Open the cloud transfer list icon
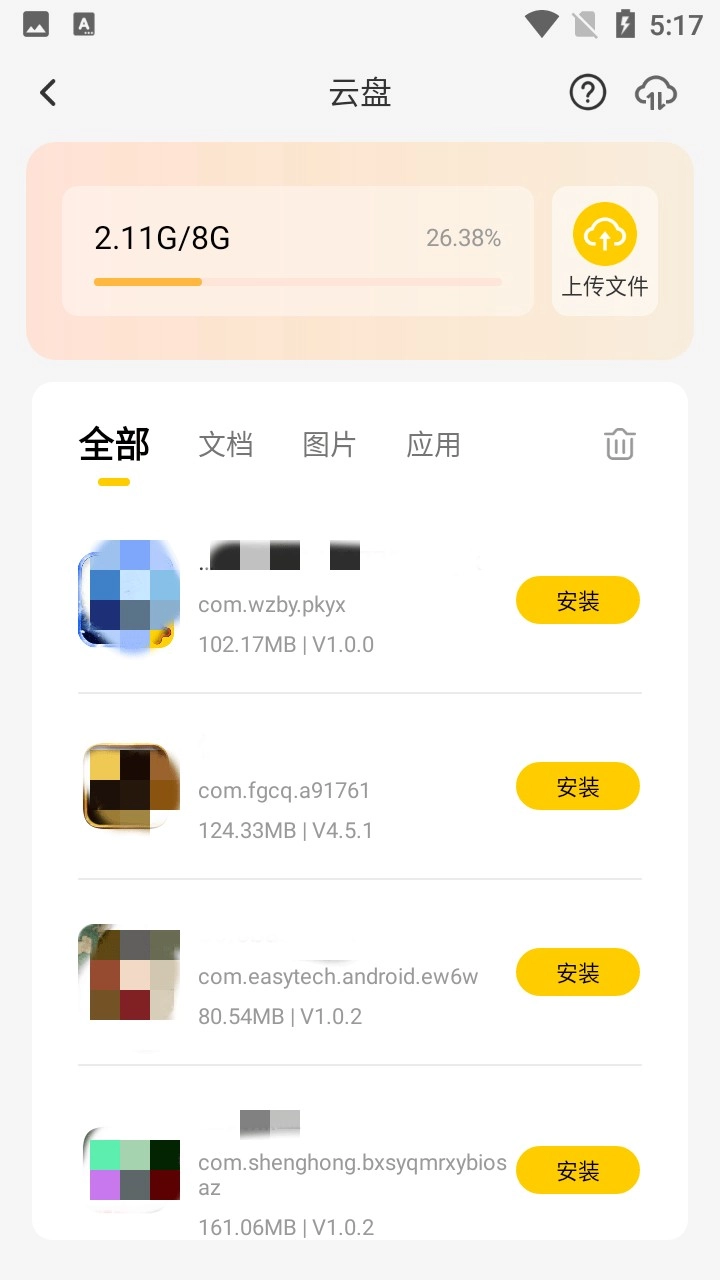The image size is (720, 1280). (x=656, y=93)
